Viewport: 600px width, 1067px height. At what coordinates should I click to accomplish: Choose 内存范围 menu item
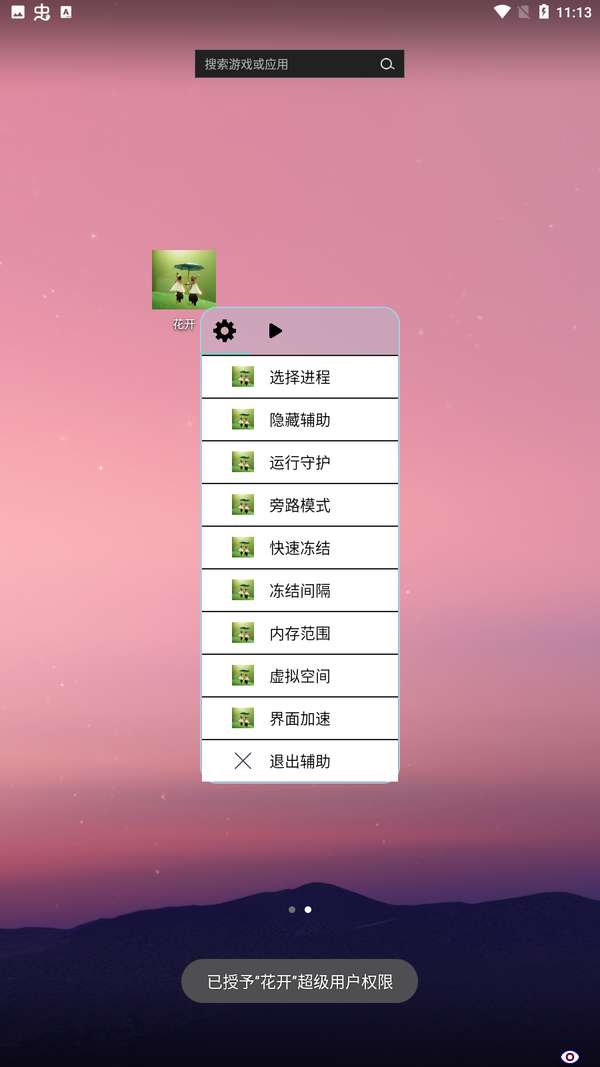pos(299,633)
